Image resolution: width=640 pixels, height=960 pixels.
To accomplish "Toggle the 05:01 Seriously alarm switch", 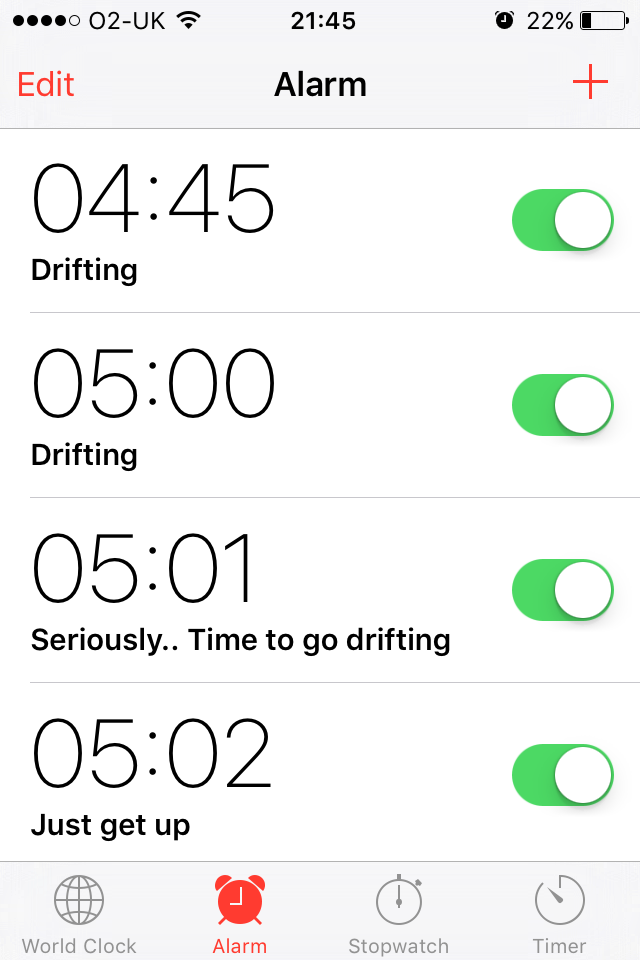I will [562, 590].
